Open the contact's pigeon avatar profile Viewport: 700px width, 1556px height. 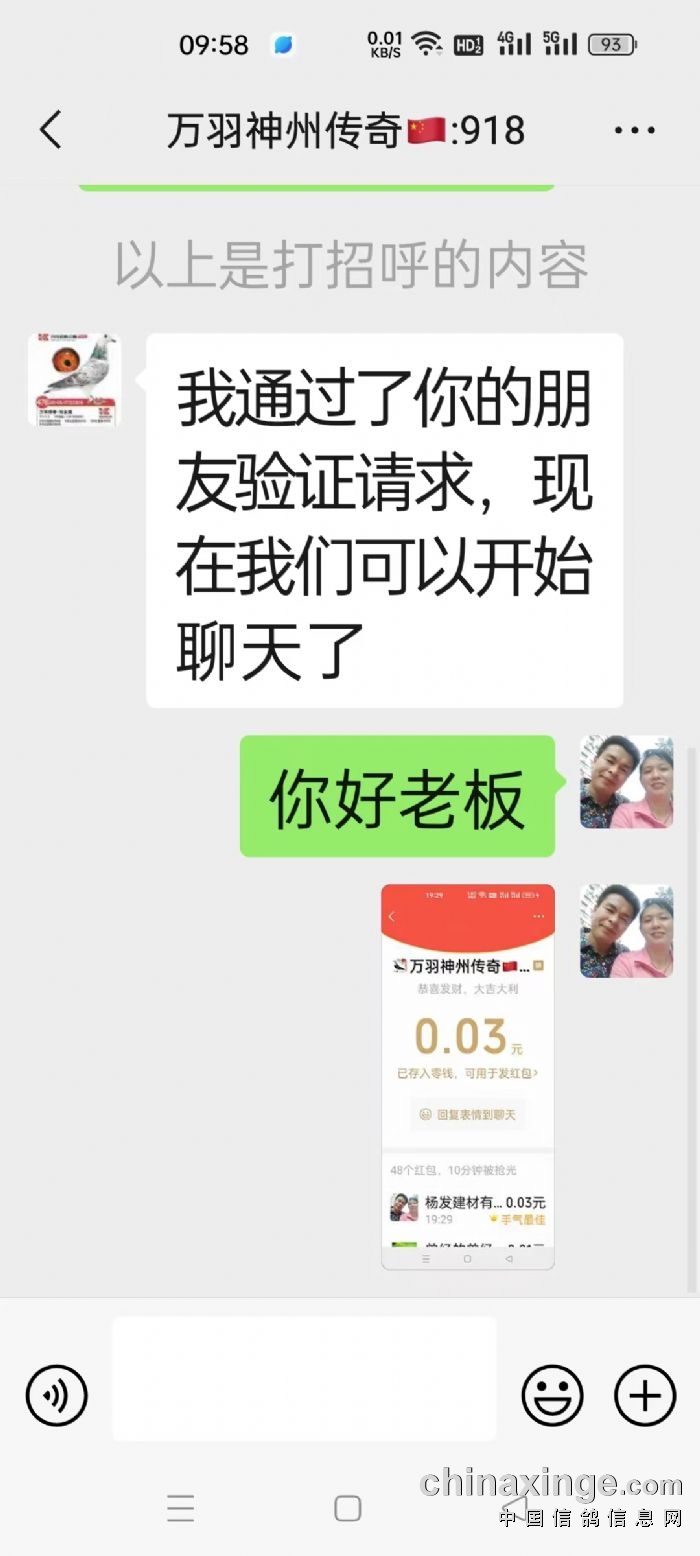pyautogui.click(x=74, y=380)
